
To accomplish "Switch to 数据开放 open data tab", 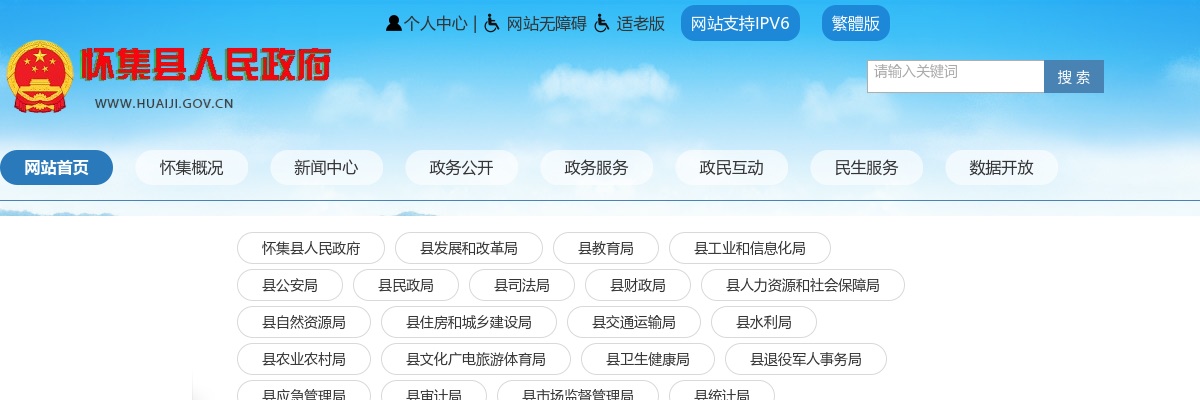I will tap(1001, 168).
